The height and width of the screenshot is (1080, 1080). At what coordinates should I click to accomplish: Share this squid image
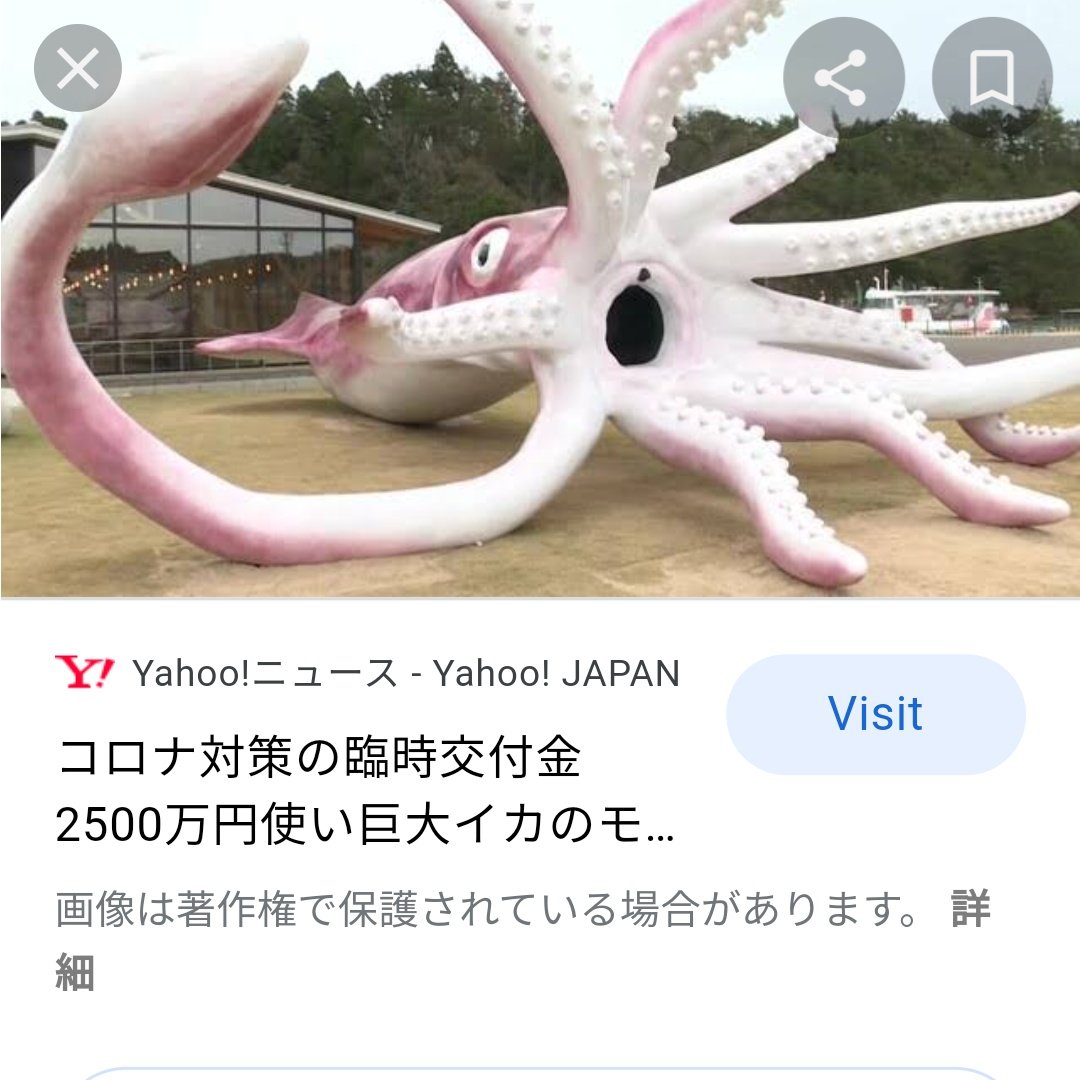tap(843, 77)
